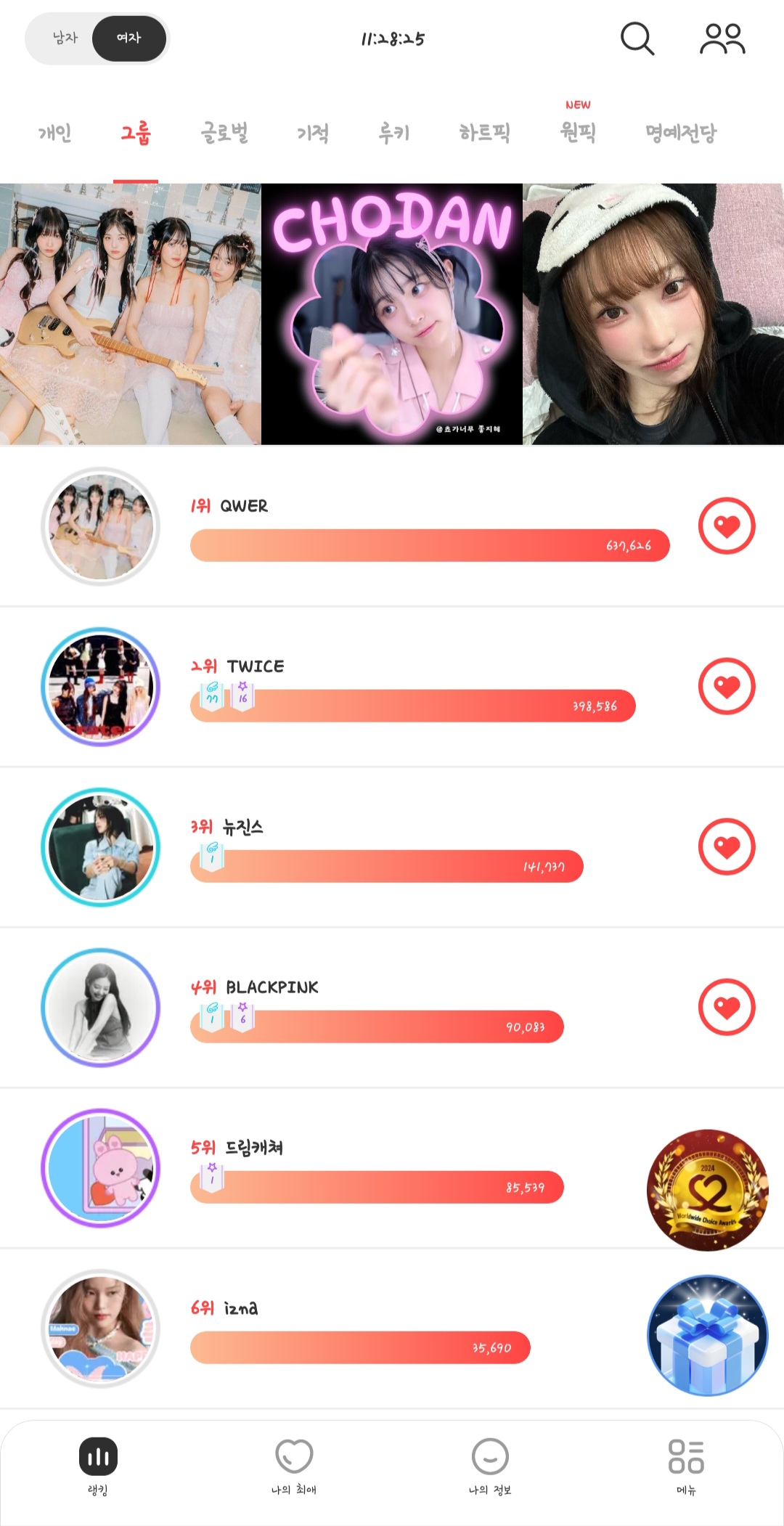
Task: Open the search icon
Action: click(637, 38)
